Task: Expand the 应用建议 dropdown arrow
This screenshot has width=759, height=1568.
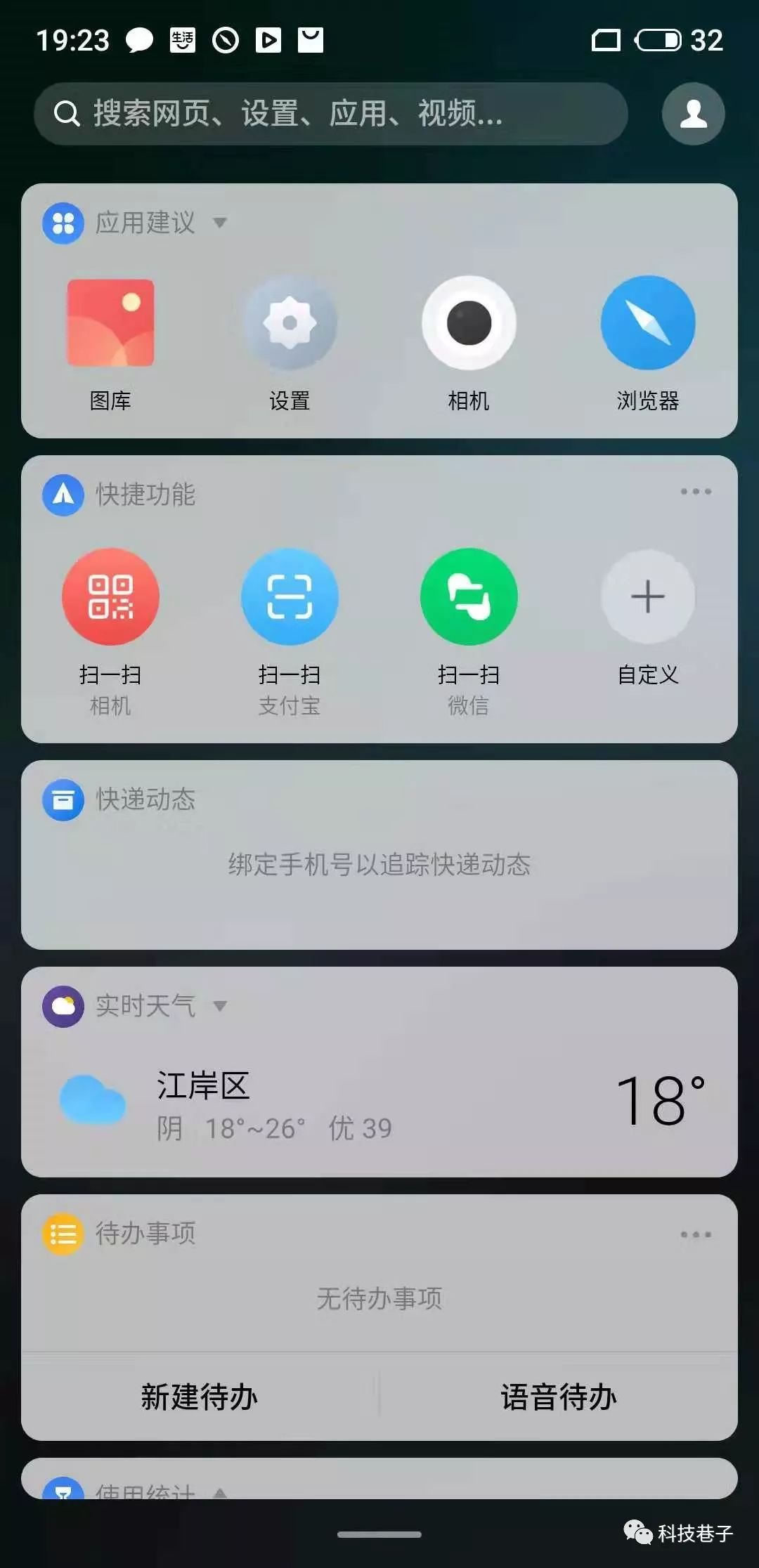Action: click(221, 223)
